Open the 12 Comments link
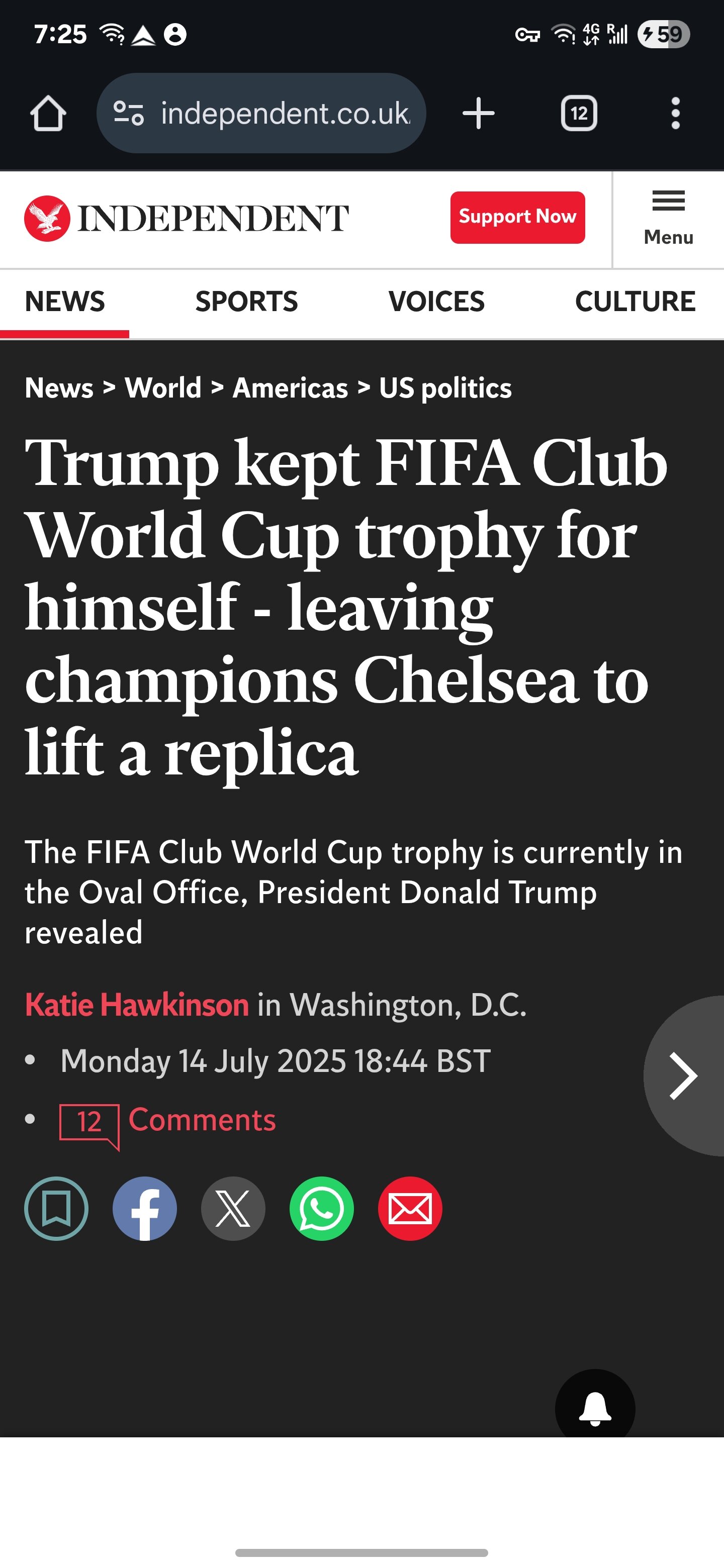This screenshot has height=1568, width=724. point(168,1121)
